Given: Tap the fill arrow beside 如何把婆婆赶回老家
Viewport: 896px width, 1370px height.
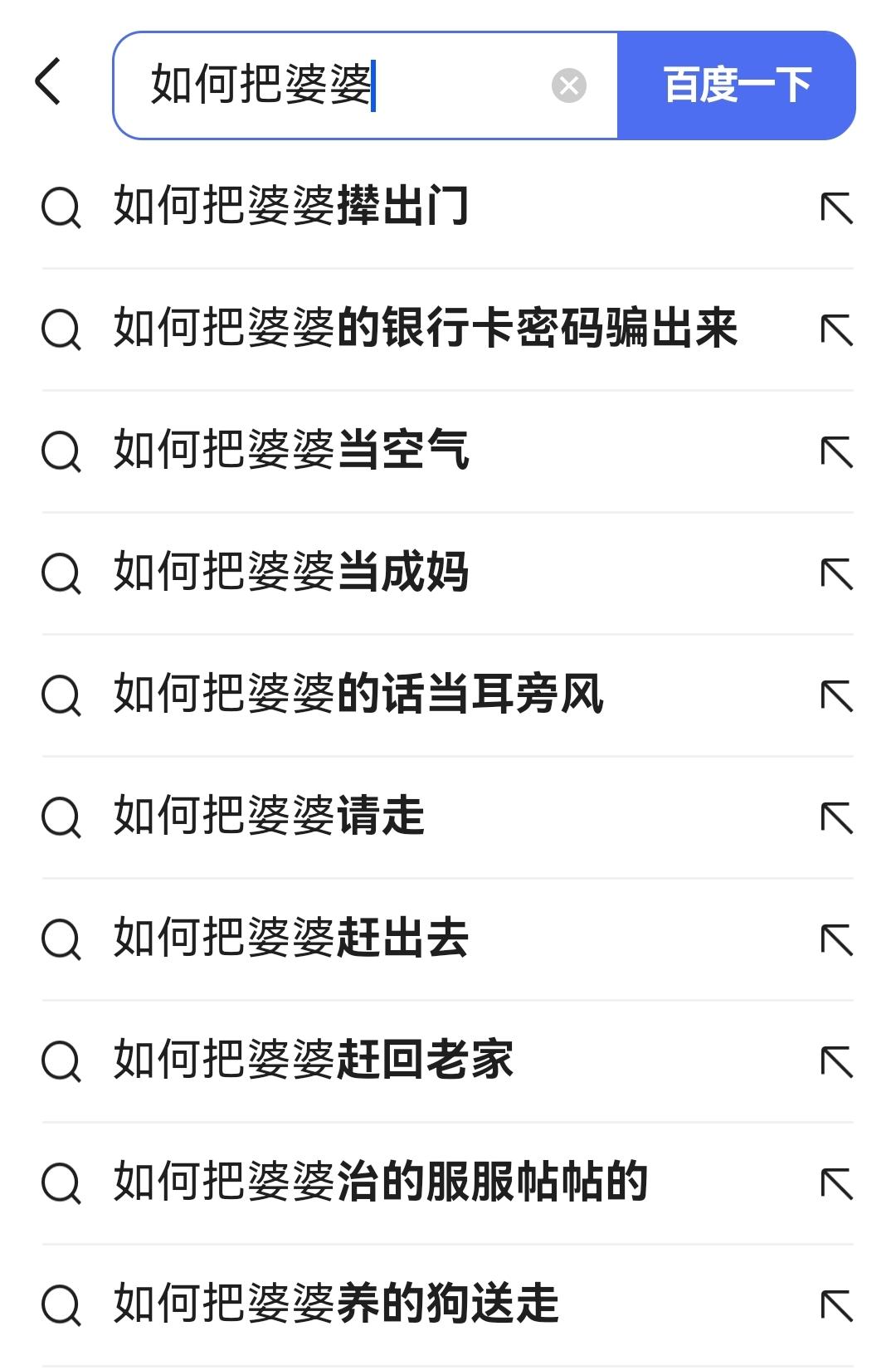Looking at the screenshot, I should point(836,1062).
